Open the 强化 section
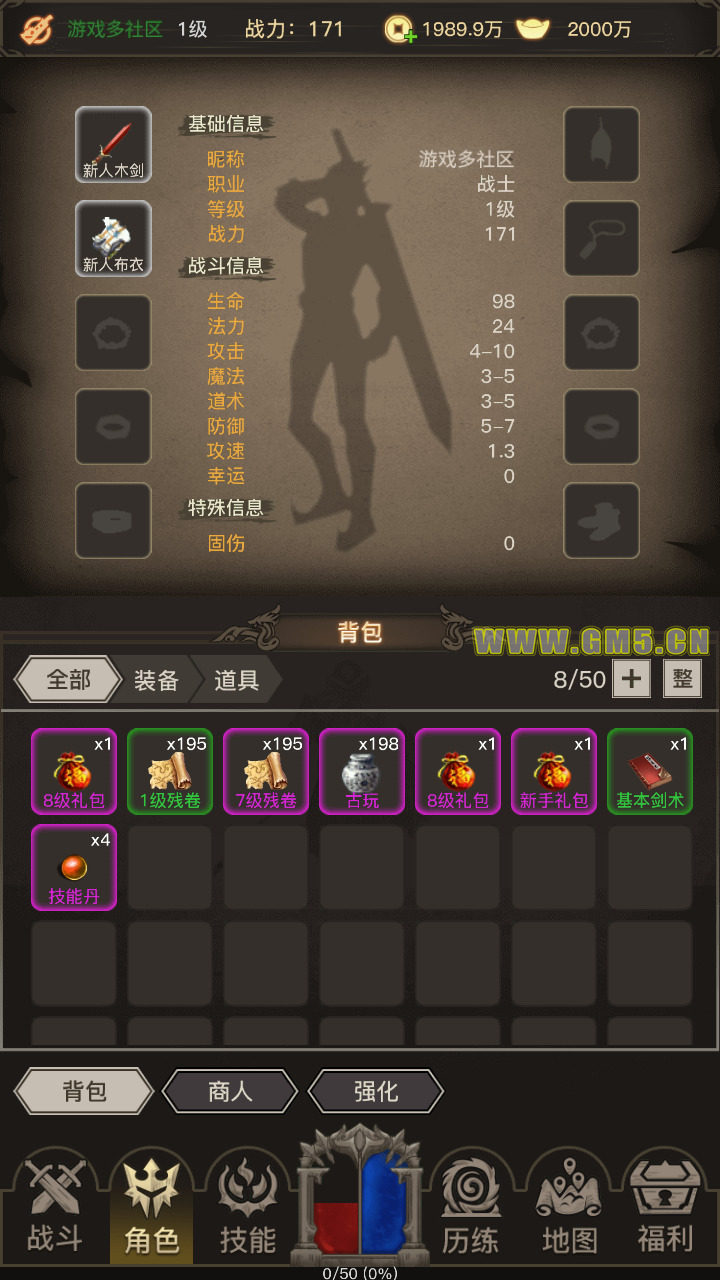The height and width of the screenshot is (1280, 720). pos(376,1091)
